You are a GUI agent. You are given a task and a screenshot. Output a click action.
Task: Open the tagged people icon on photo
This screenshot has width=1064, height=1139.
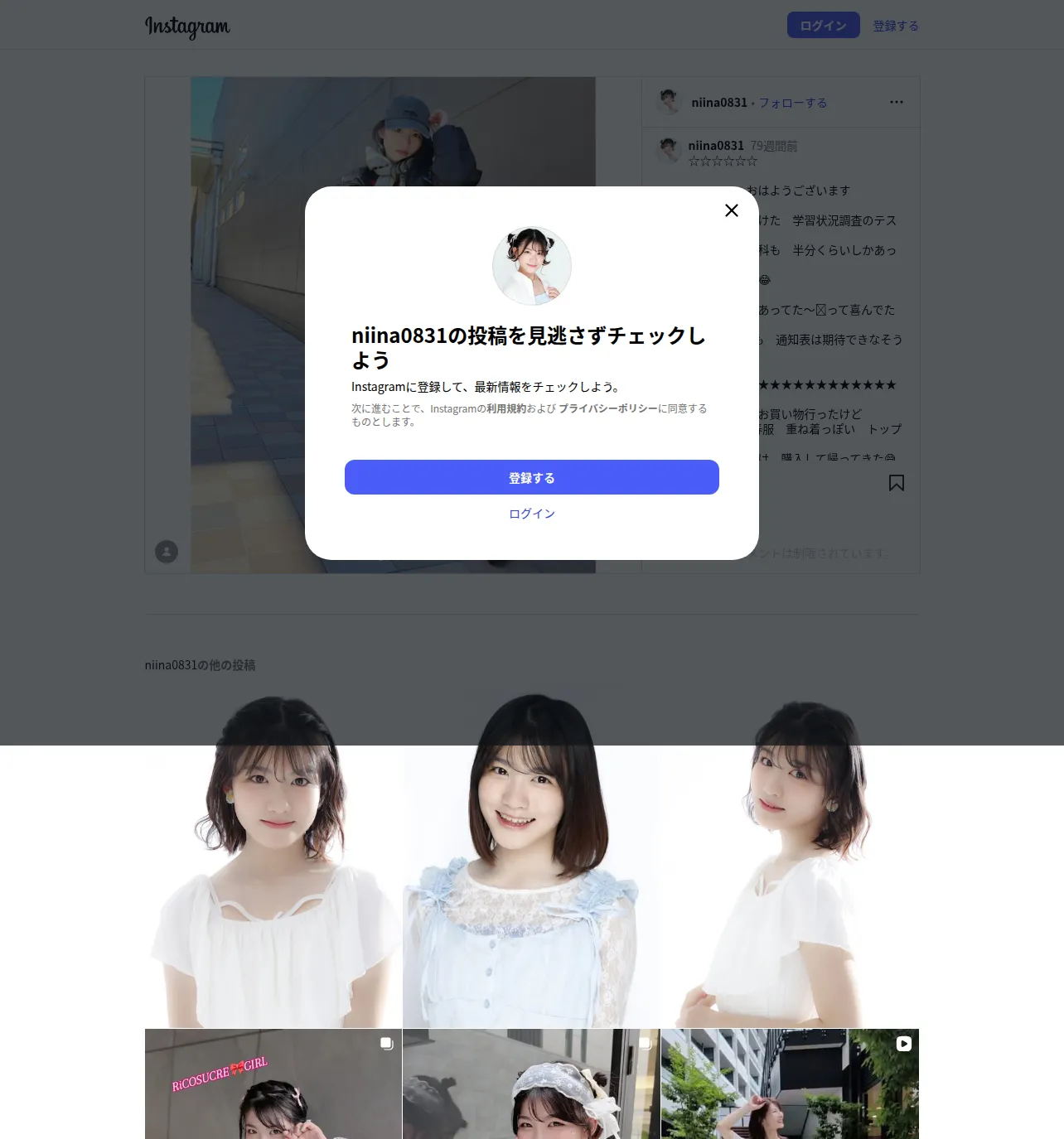tap(167, 552)
